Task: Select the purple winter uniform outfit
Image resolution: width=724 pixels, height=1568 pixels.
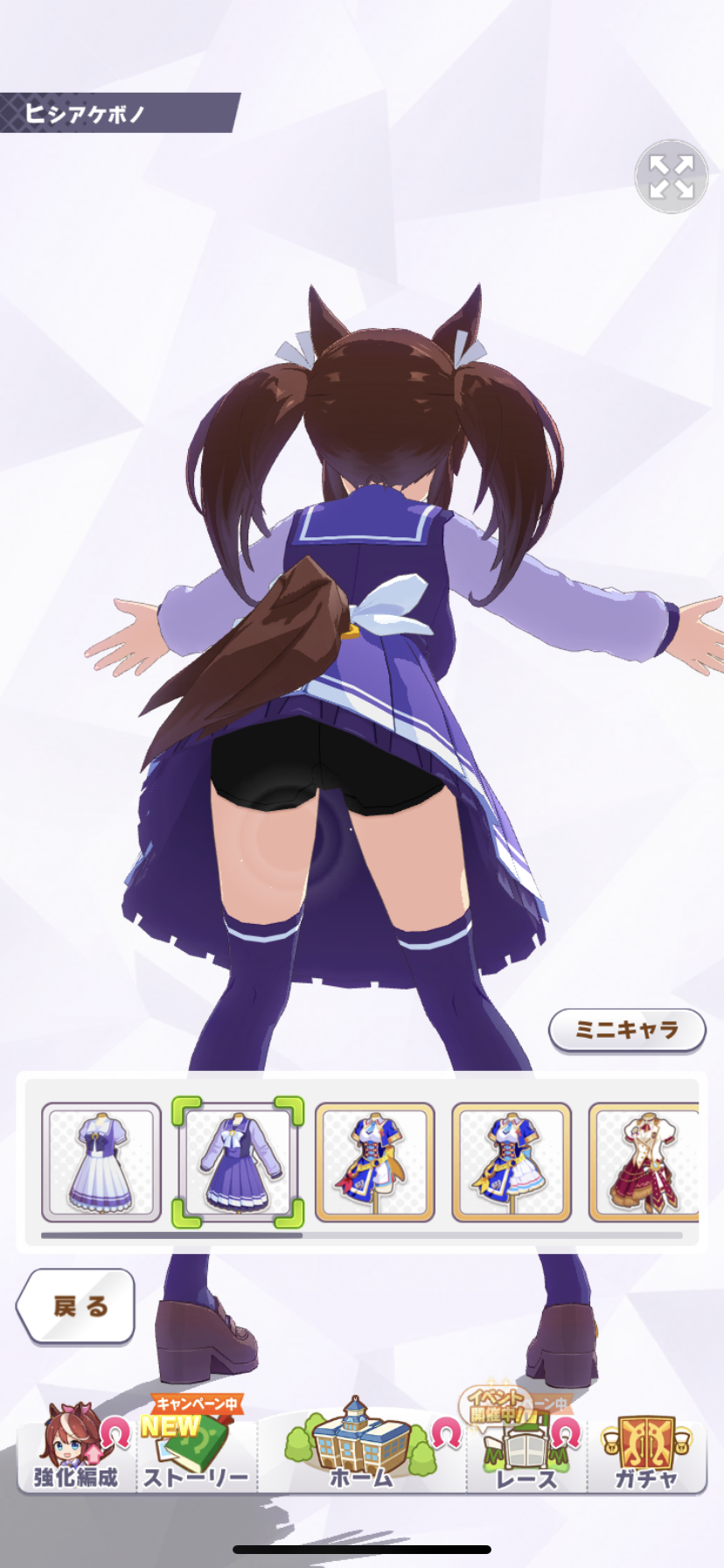Action: (x=238, y=1162)
